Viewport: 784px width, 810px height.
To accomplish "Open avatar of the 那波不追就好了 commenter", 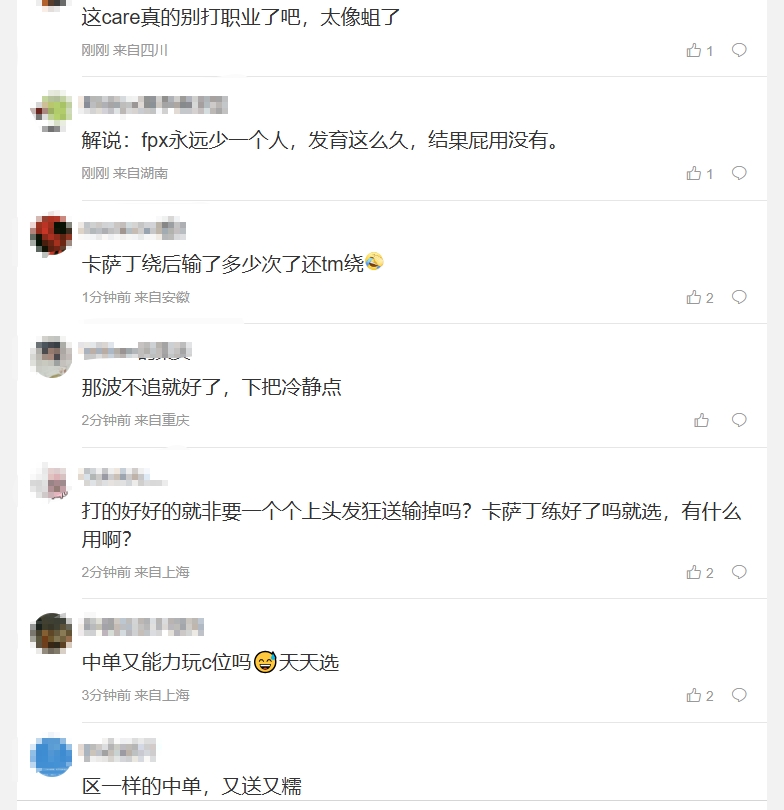I will point(51,358).
